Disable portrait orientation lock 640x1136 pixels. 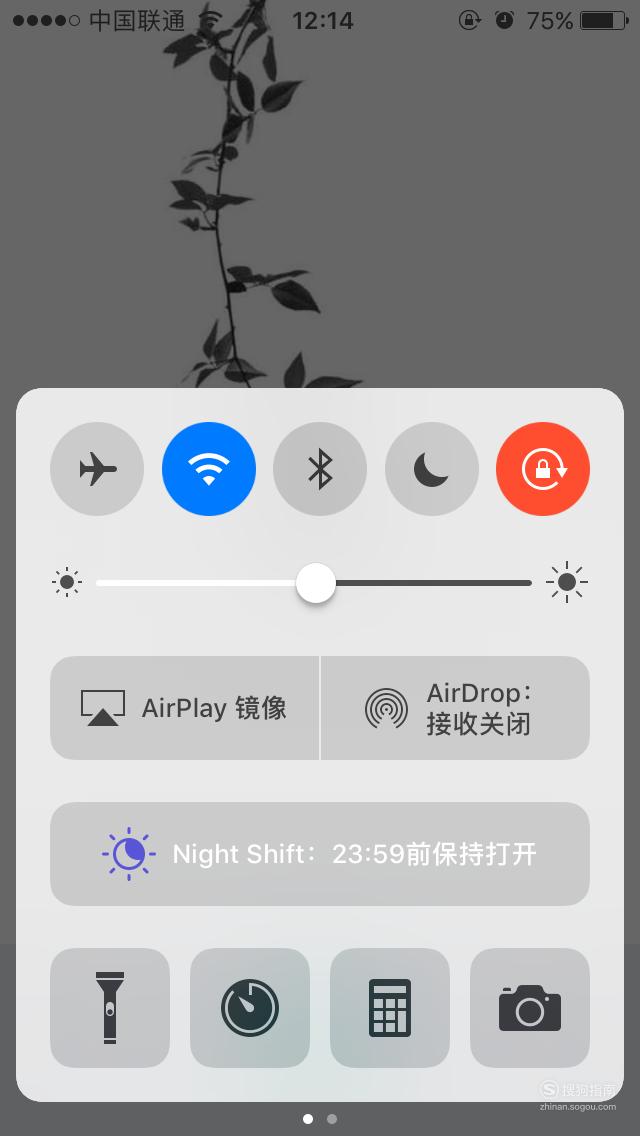543,469
